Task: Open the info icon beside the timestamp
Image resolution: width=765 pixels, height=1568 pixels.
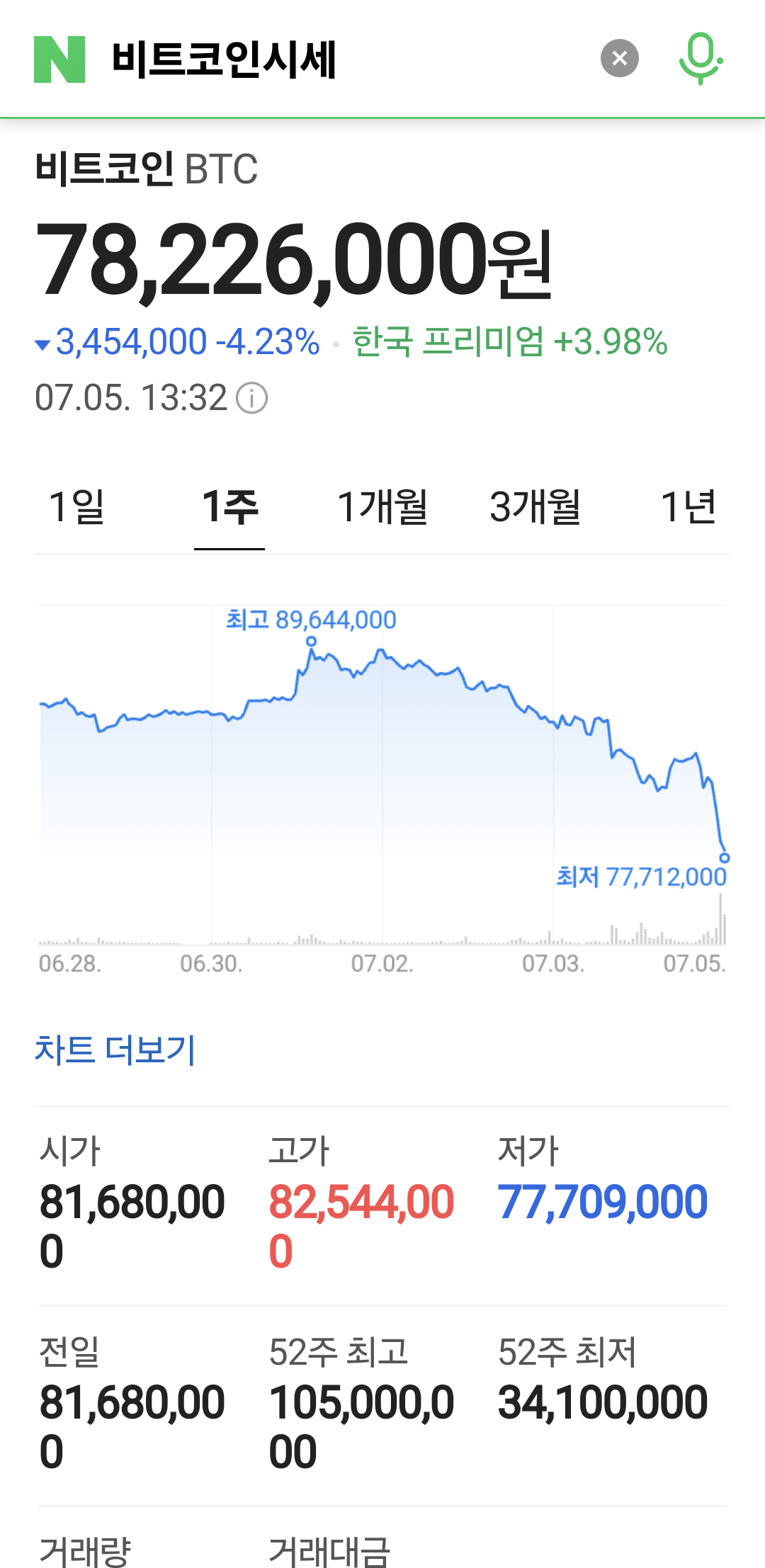Action: tap(251, 398)
